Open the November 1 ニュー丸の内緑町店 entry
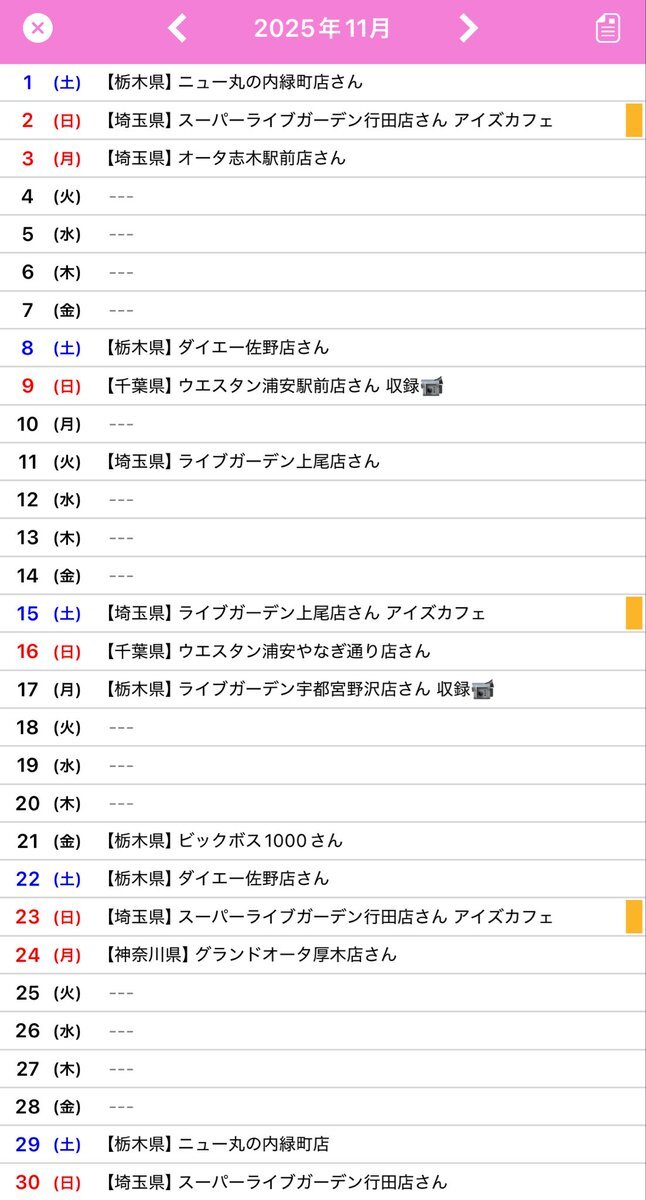Viewport: 646px width, 1200px height. pyautogui.click(x=323, y=82)
